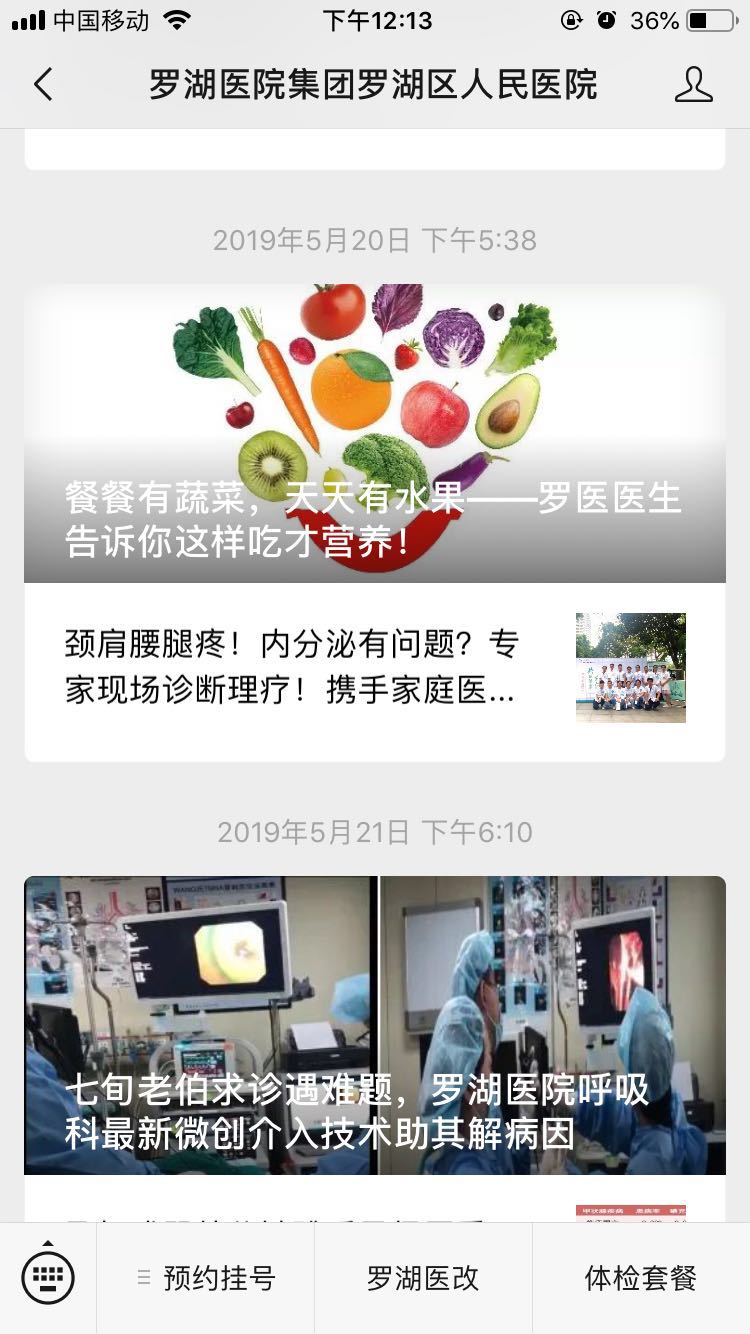Go back using the top-left arrow
750x1334 pixels.
pyautogui.click(x=43, y=85)
